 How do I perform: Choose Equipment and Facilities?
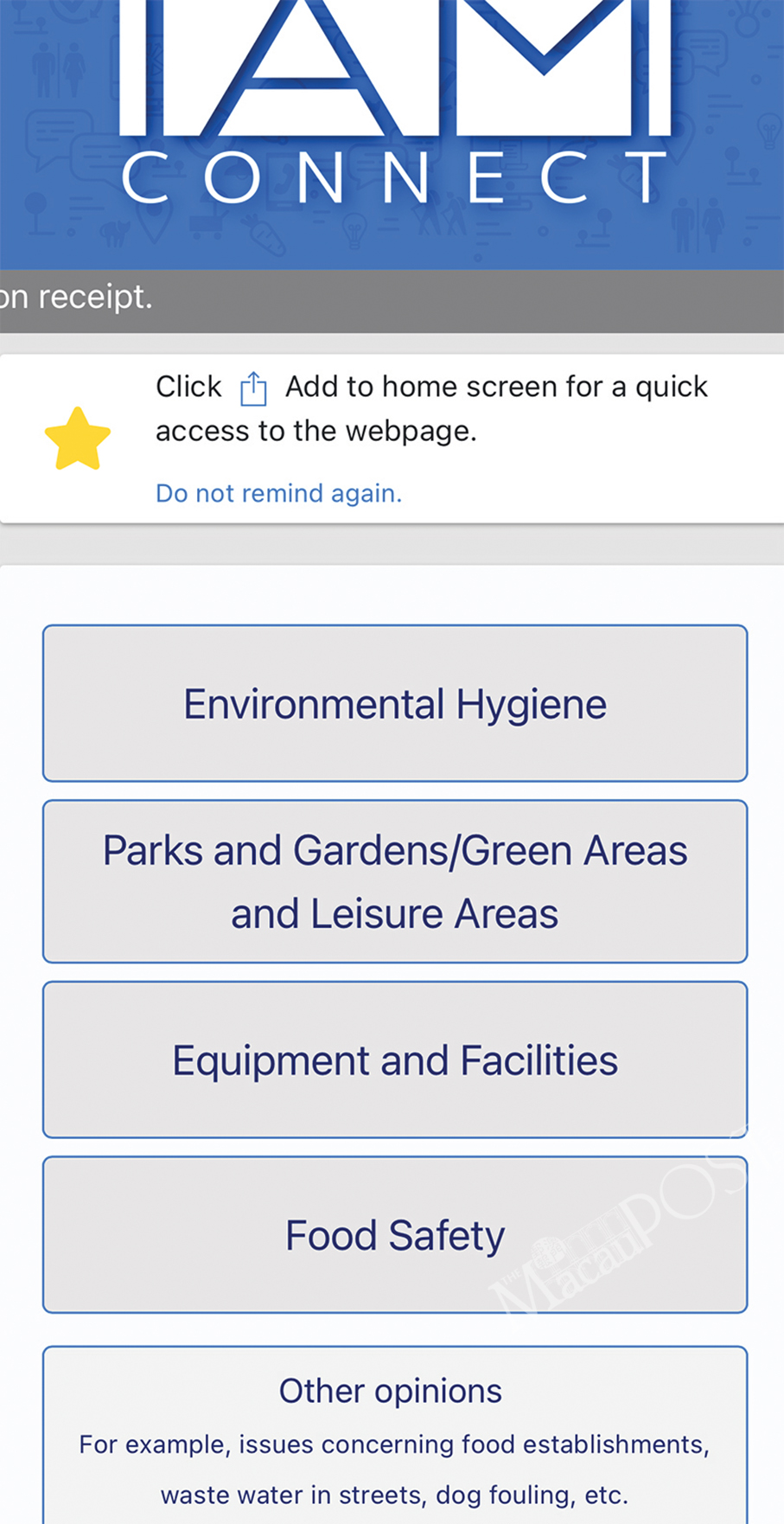pos(395,1060)
